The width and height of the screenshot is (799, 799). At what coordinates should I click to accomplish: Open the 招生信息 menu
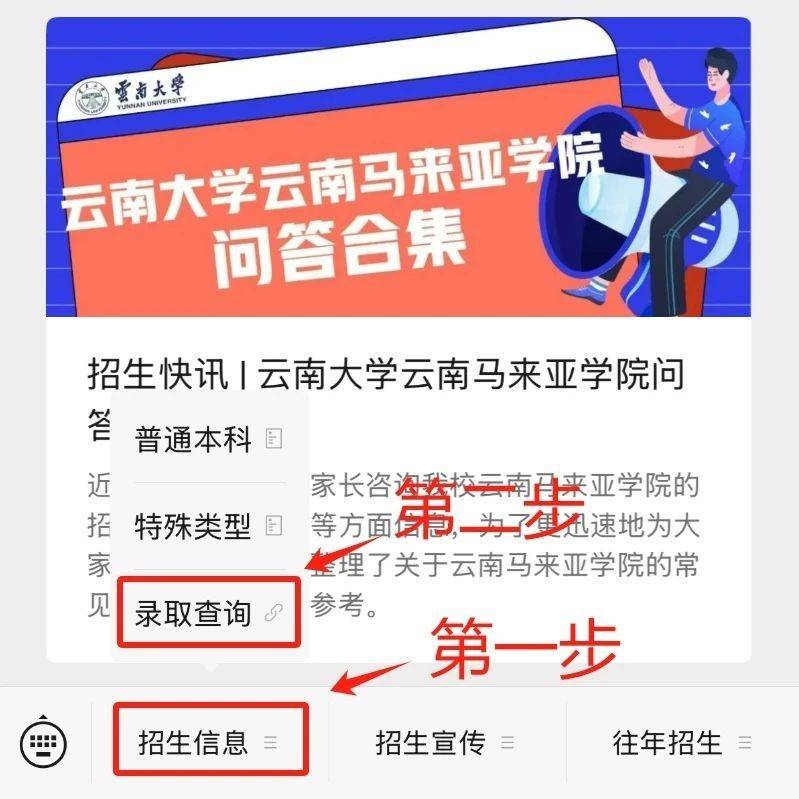click(x=208, y=742)
